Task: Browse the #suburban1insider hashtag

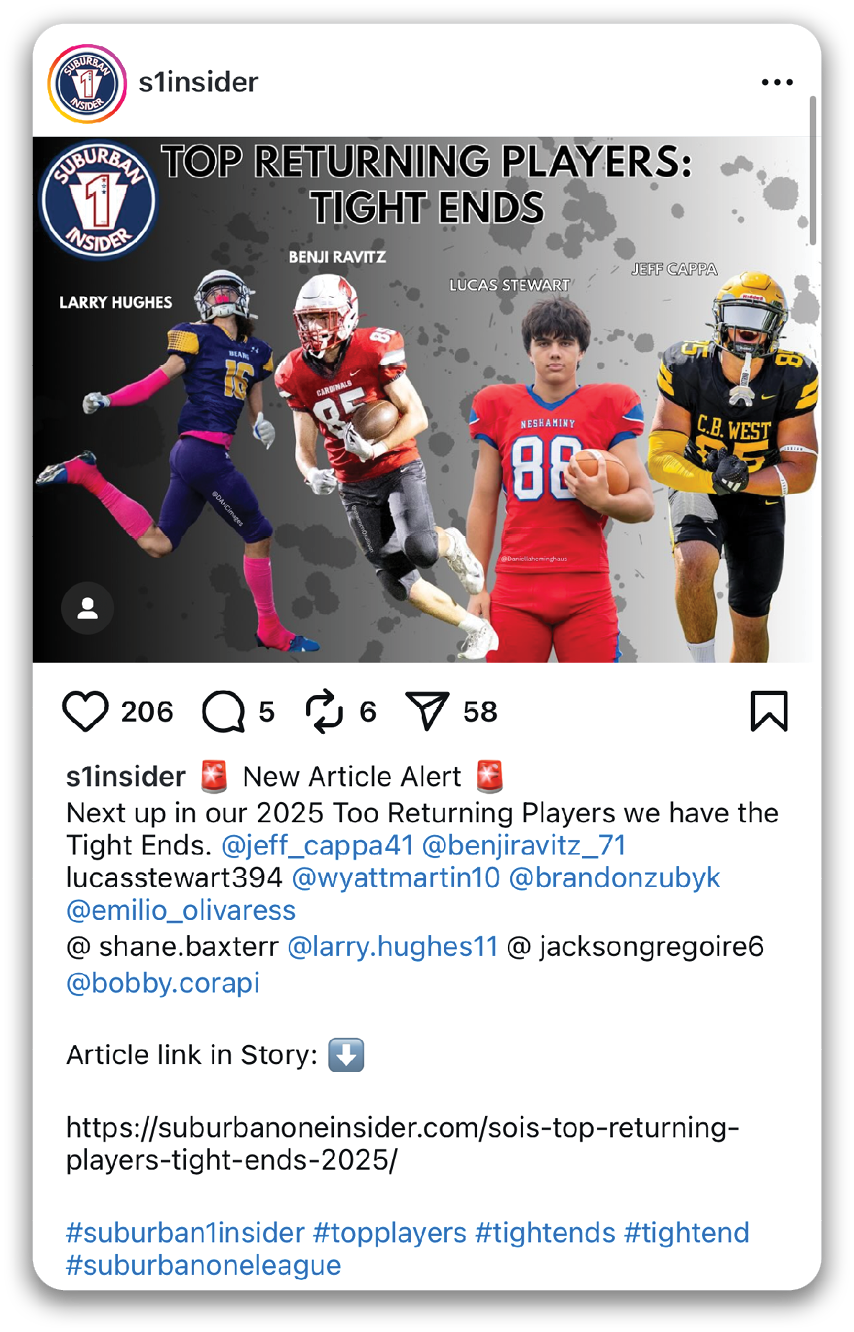Action: [x=185, y=1232]
